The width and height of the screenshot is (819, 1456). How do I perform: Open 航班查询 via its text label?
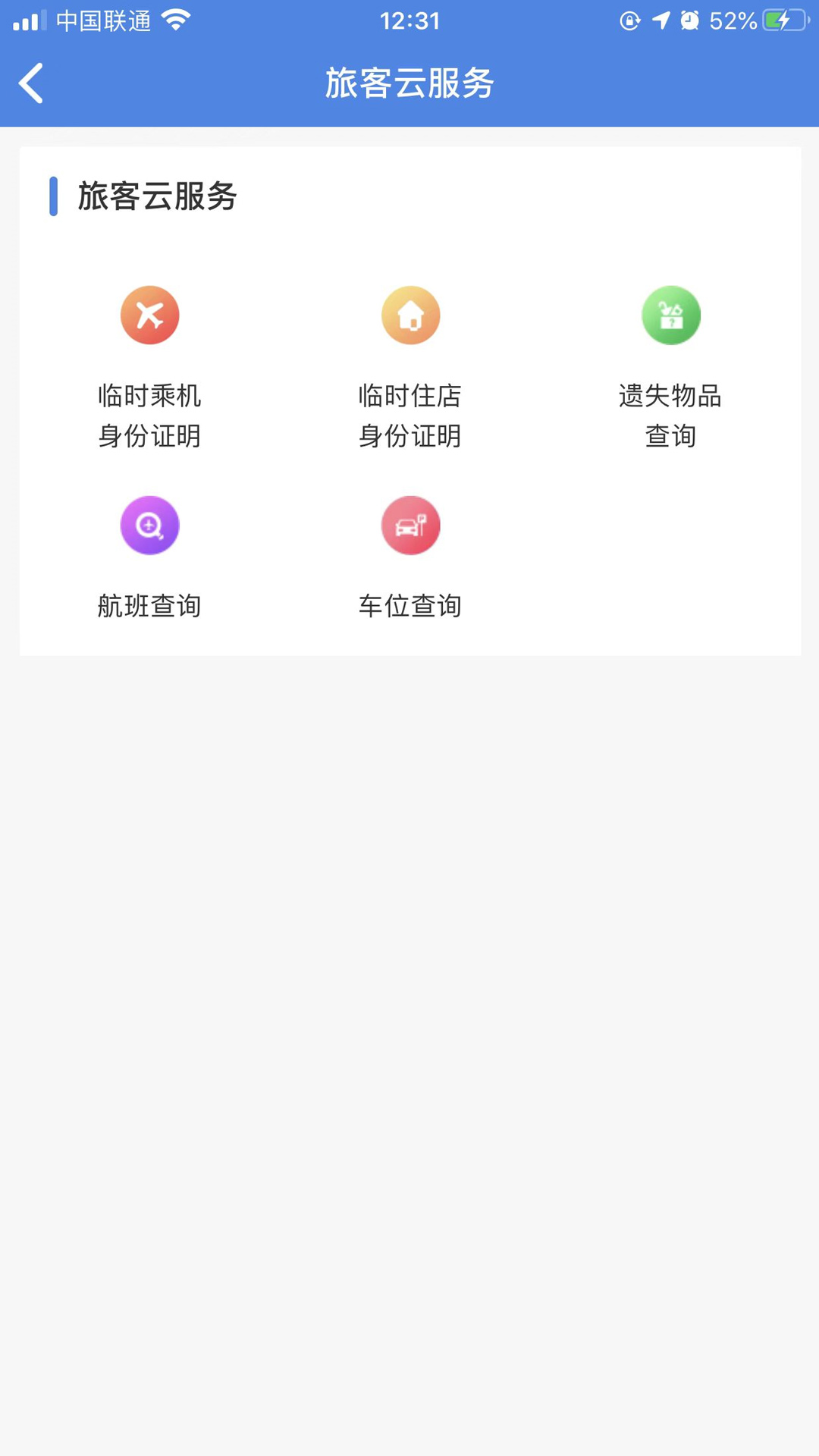149,606
